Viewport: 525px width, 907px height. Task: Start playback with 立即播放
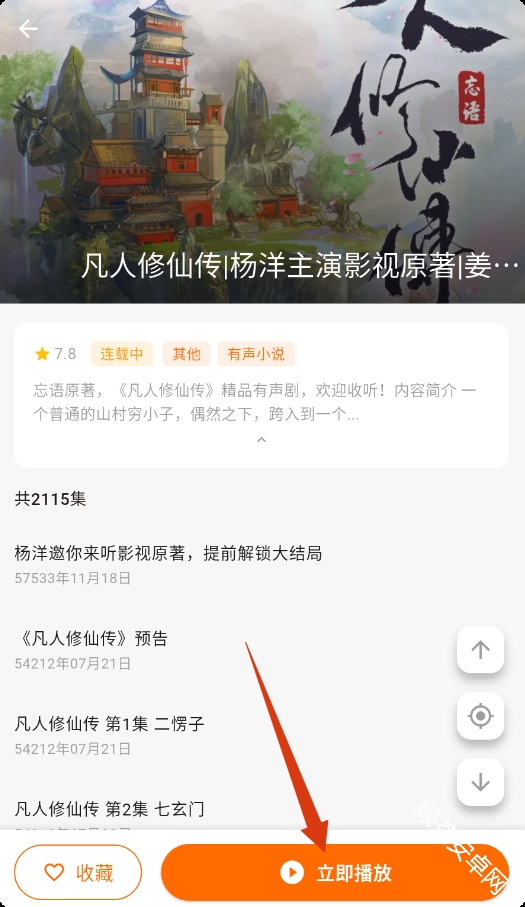[x=335, y=872]
